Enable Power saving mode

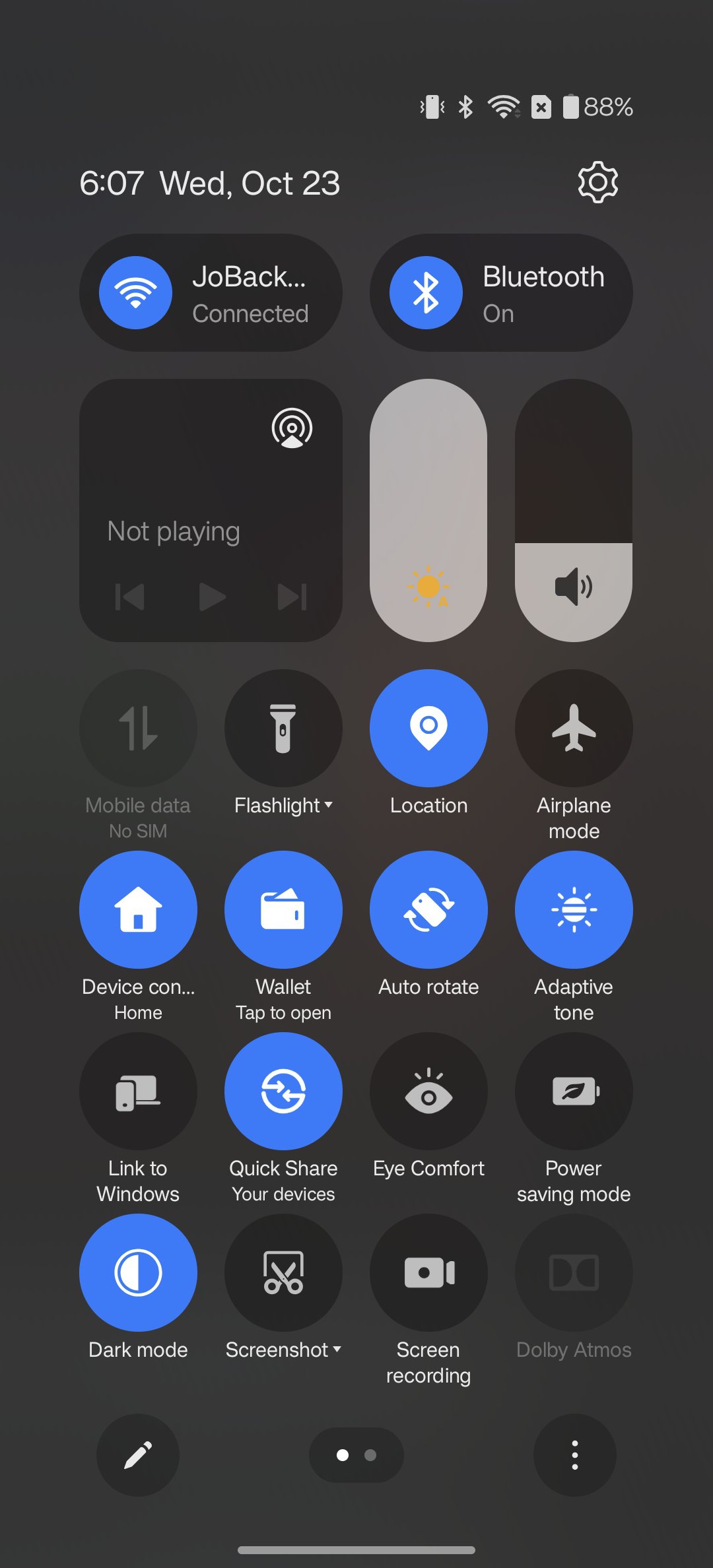574,1091
